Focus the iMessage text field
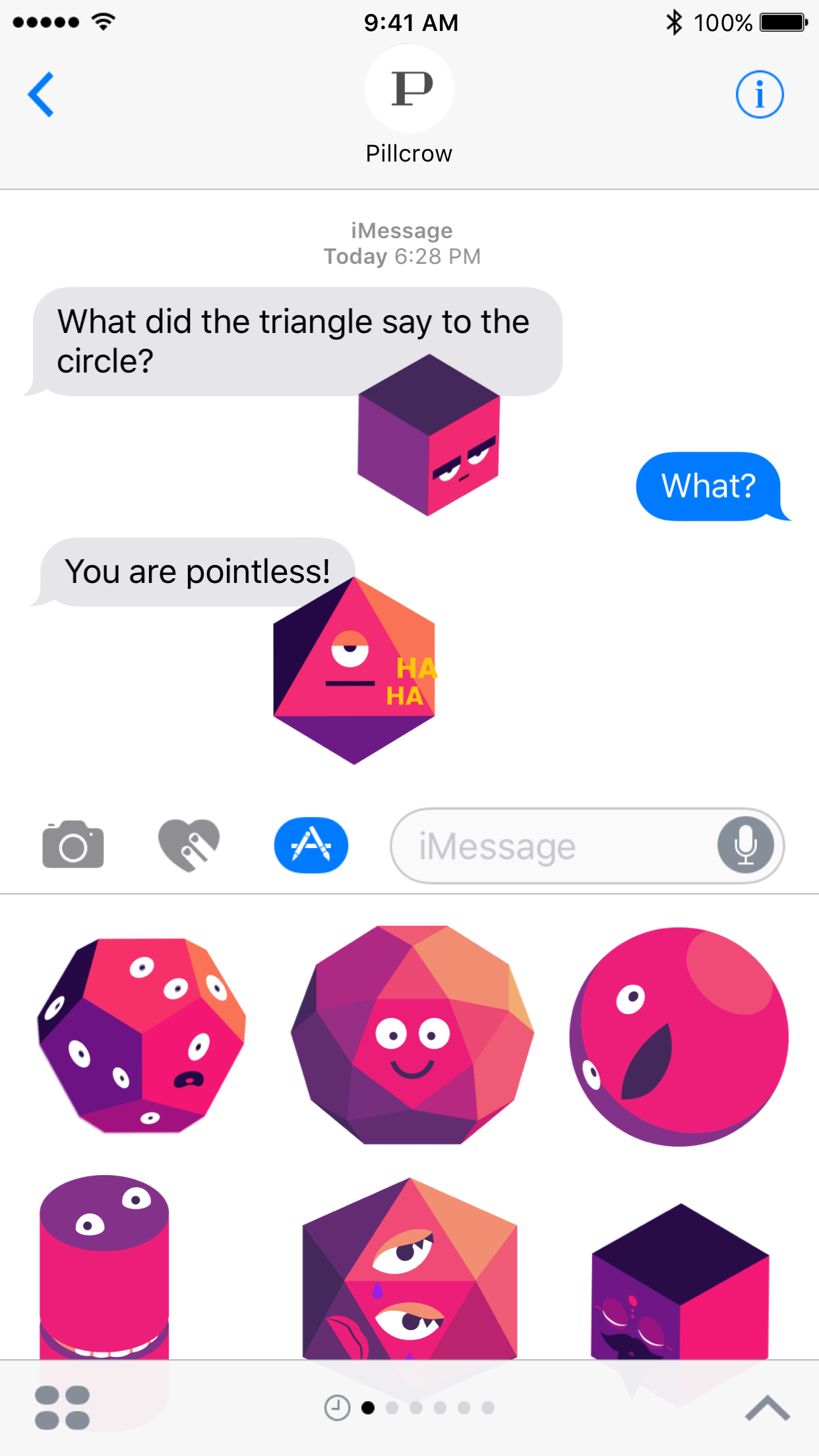 (547, 846)
